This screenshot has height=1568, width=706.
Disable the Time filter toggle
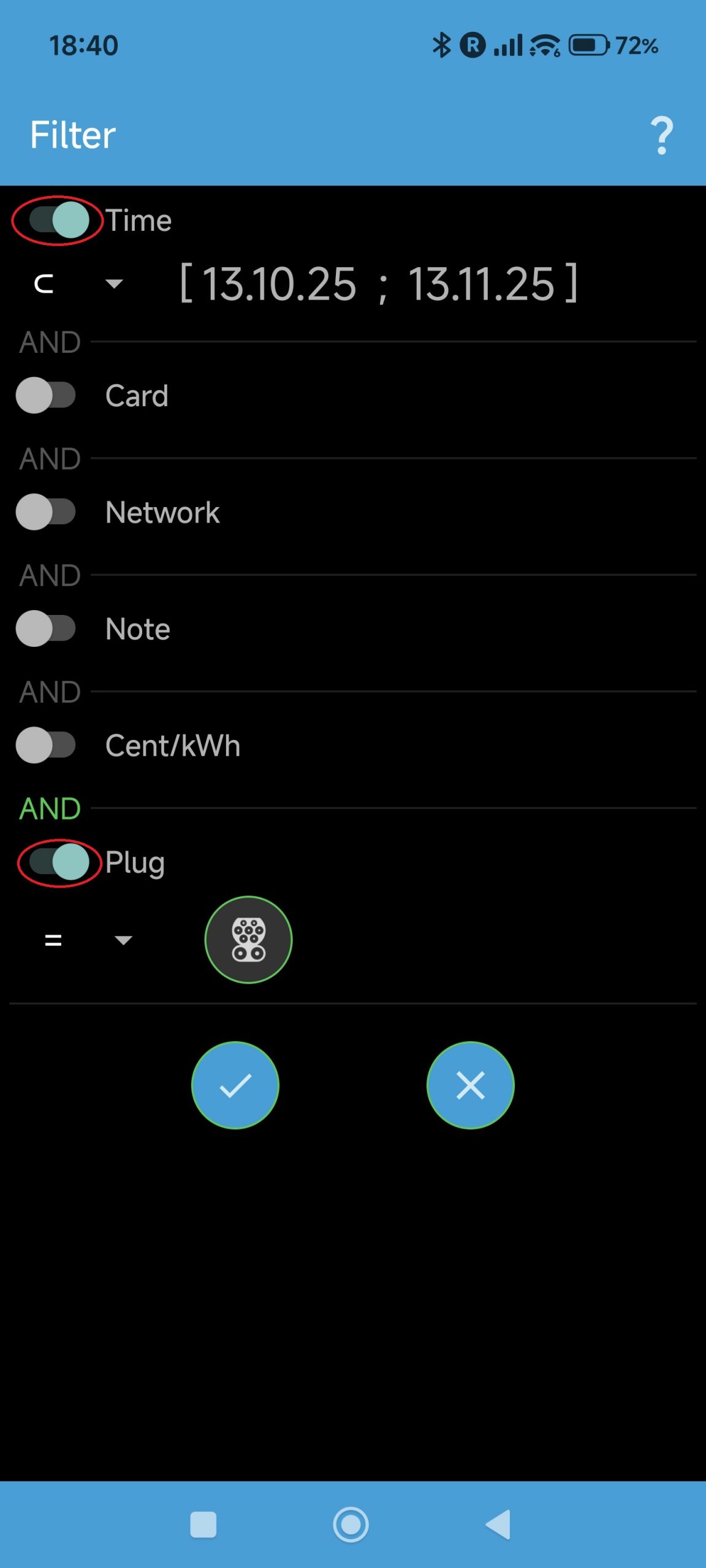(58, 221)
